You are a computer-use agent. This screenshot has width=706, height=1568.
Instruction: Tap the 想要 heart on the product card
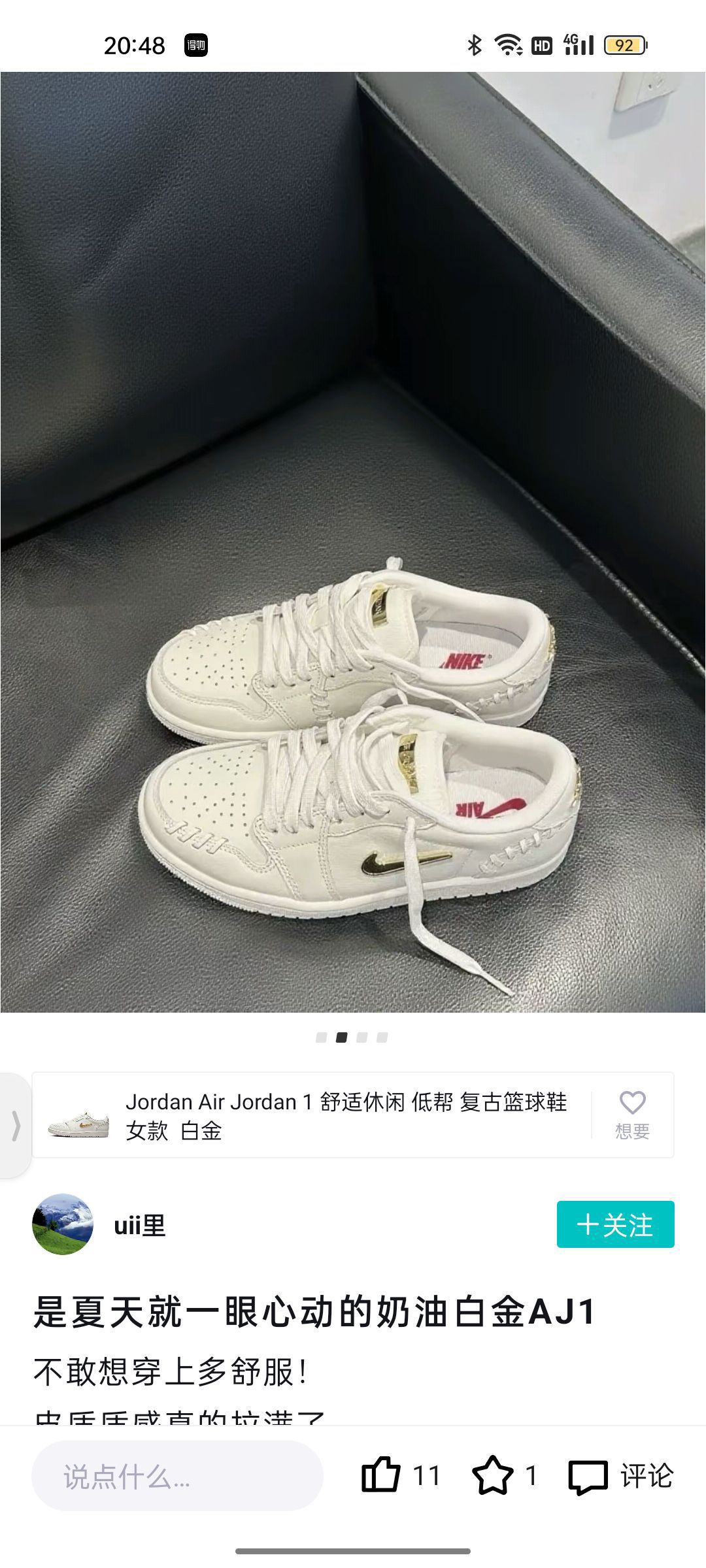(x=632, y=1115)
